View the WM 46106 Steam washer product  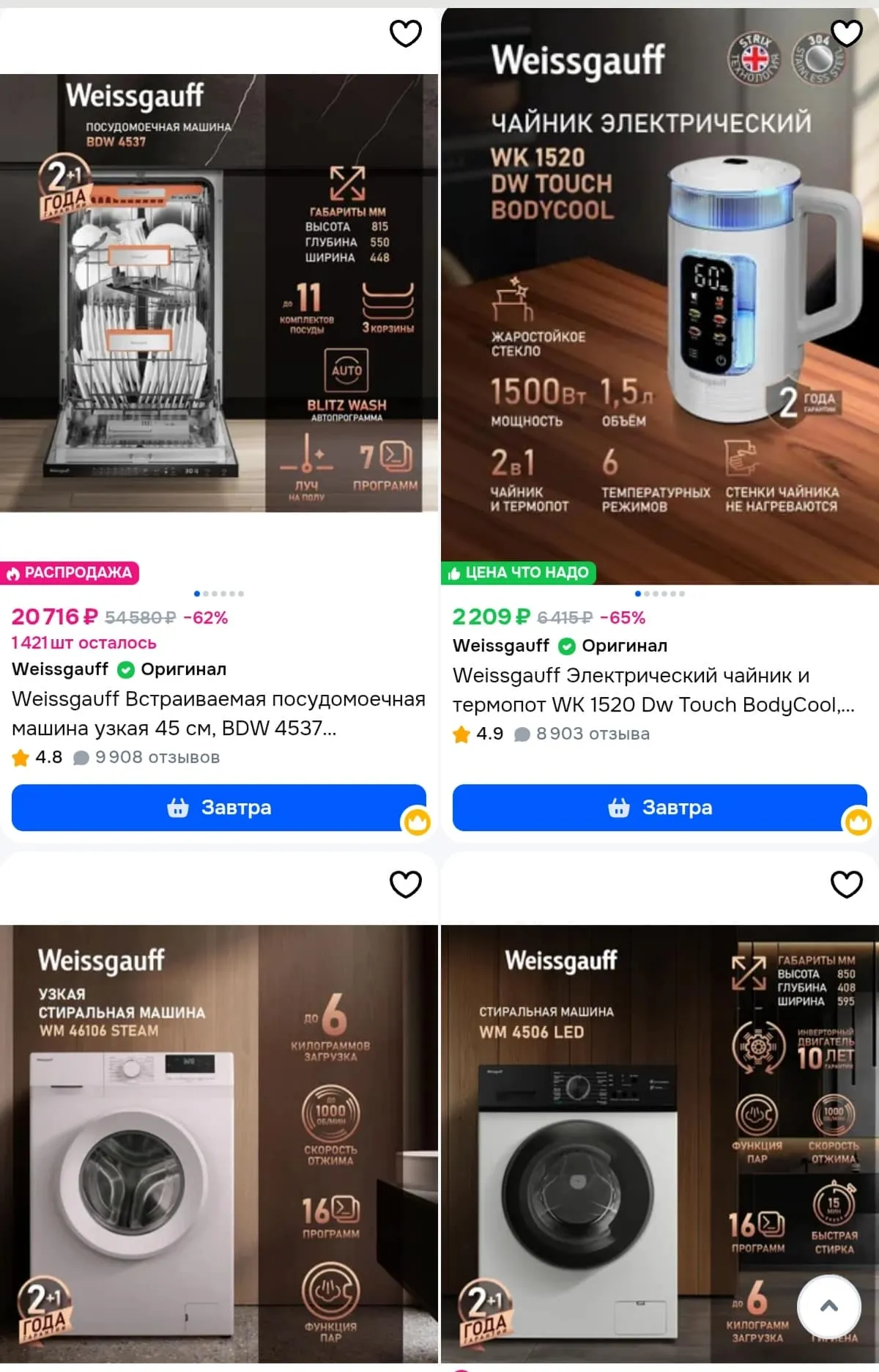[218, 1143]
